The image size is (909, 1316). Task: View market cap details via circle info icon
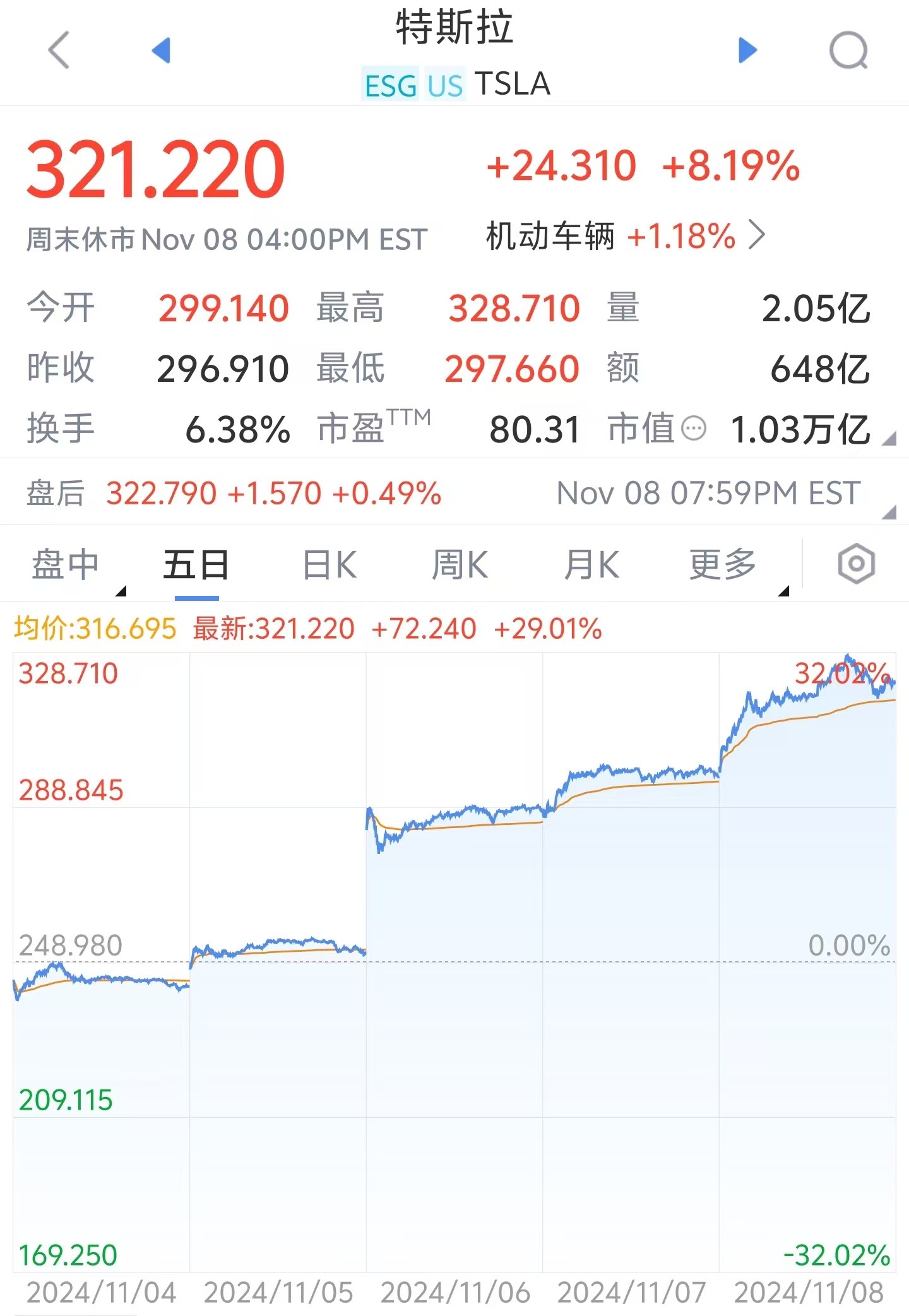coord(692,429)
